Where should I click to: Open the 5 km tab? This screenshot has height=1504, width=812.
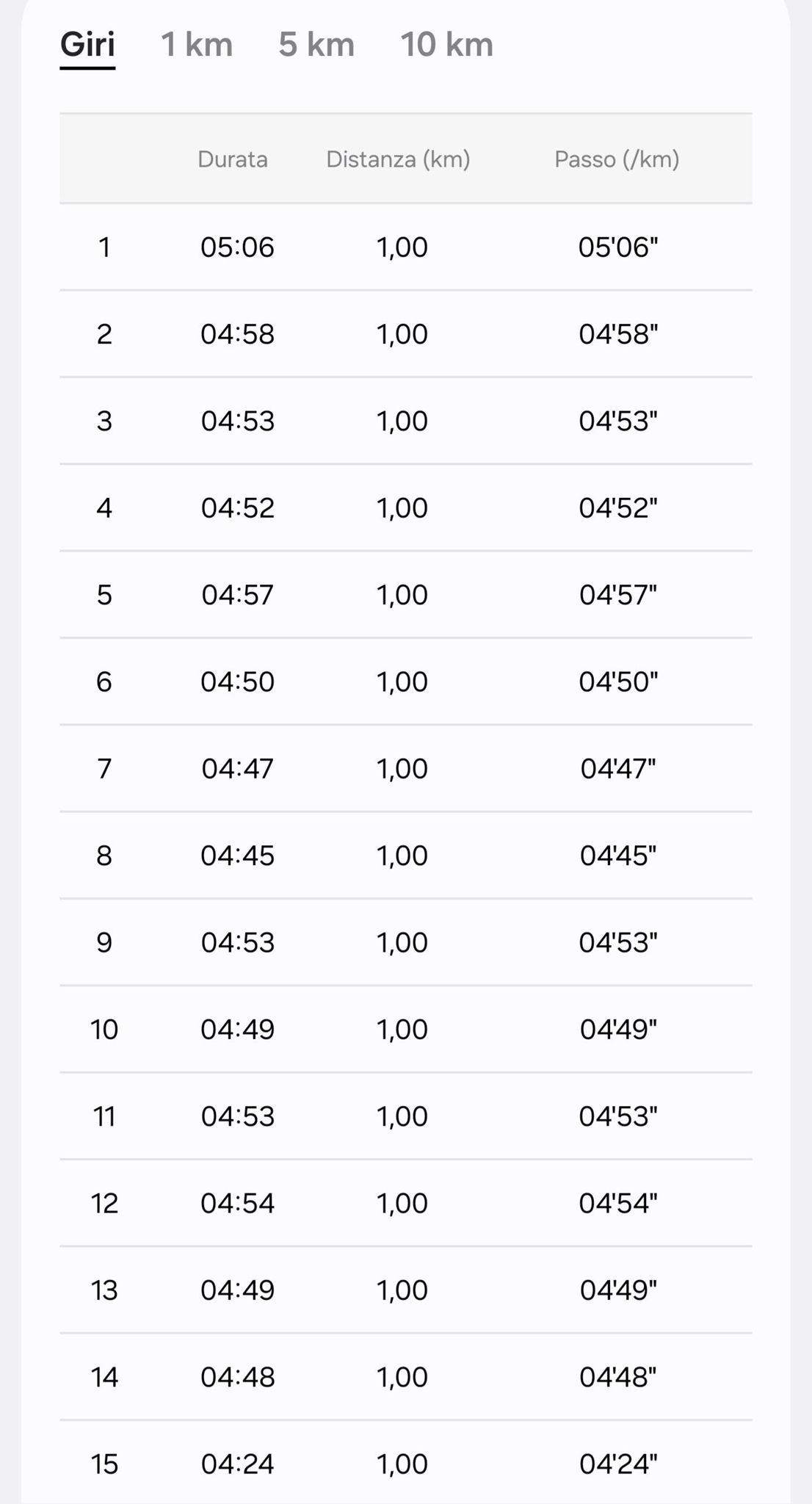(316, 45)
